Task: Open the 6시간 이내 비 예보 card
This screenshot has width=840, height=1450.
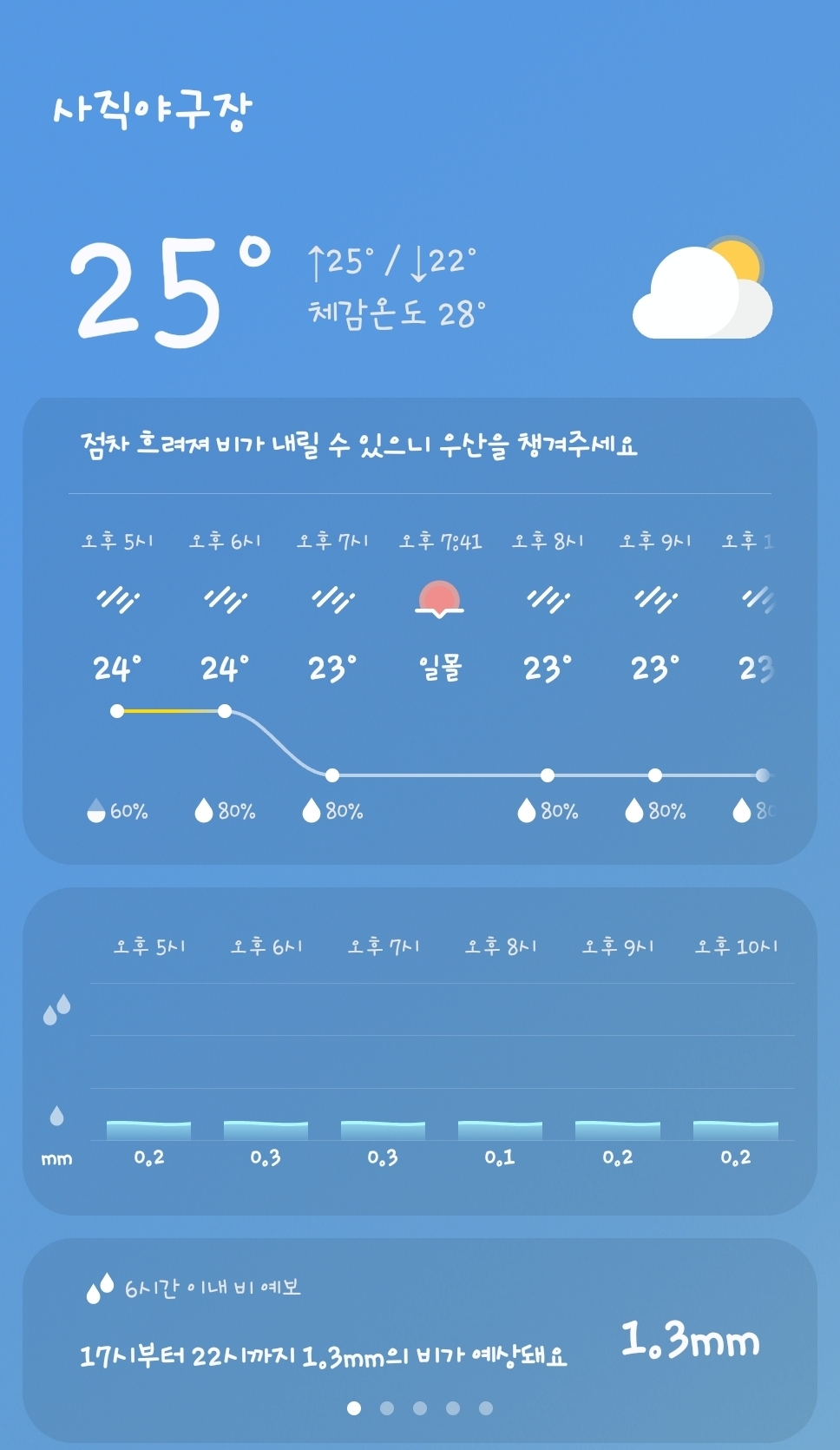Action: [420, 1341]
